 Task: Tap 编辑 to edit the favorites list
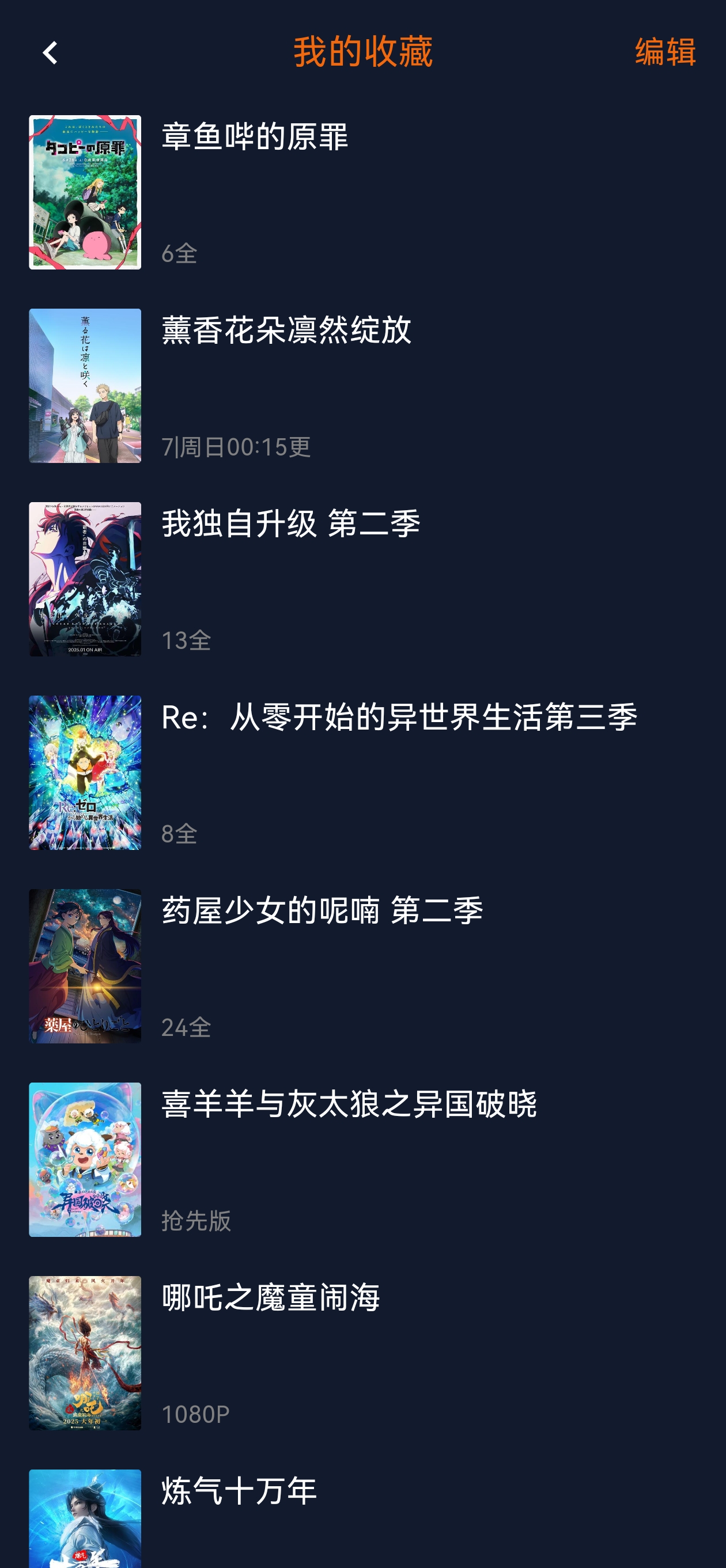pyautogui.click(x=664, y=52)
